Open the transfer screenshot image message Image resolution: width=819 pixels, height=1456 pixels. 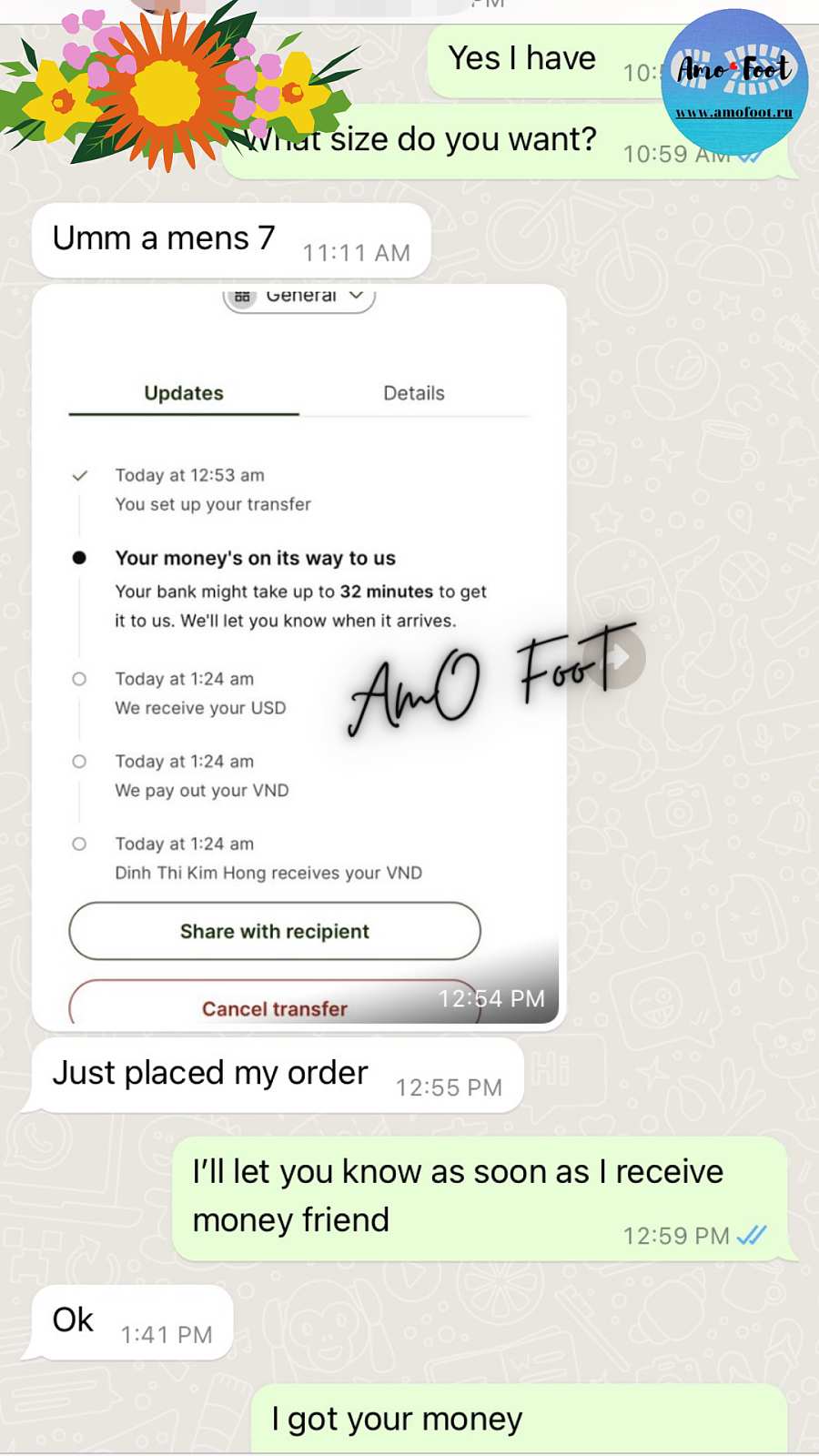298,655
